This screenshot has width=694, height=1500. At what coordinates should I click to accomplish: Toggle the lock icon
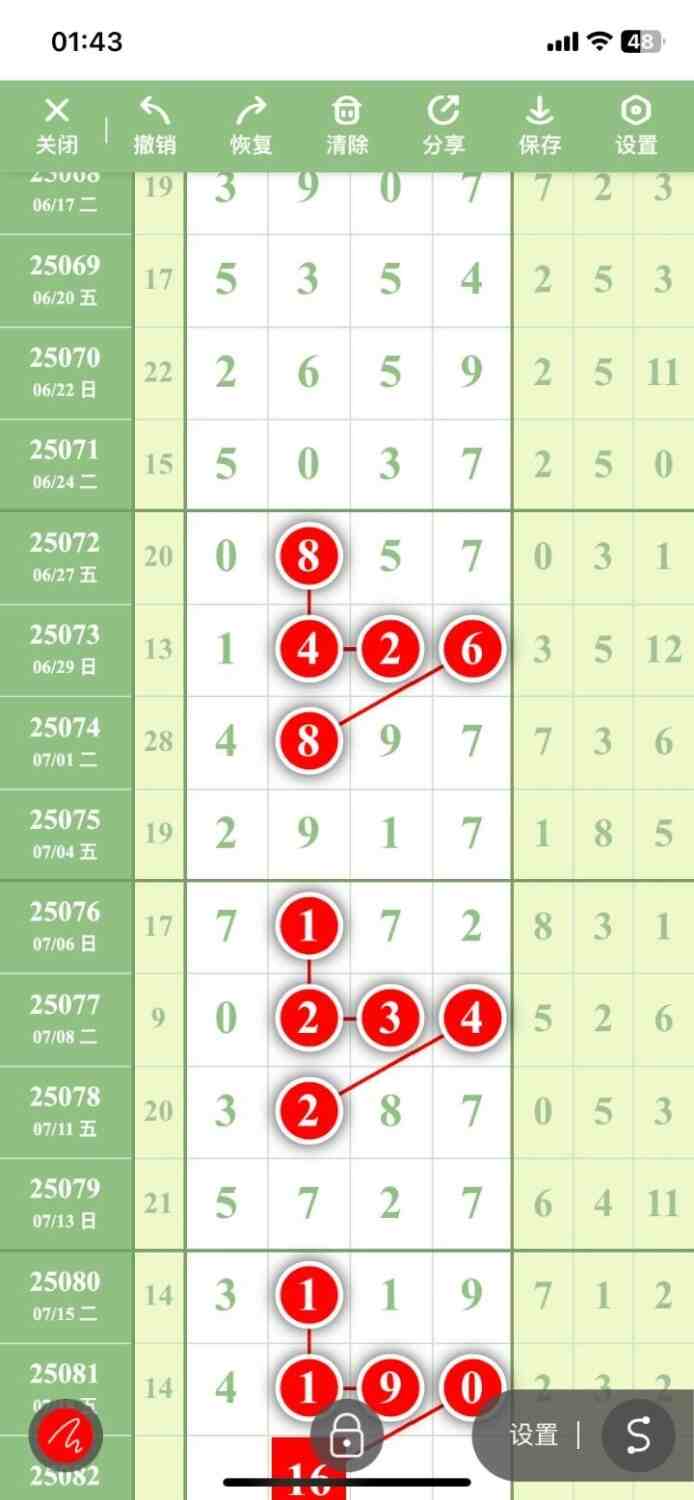click(x=346, y=1436)
